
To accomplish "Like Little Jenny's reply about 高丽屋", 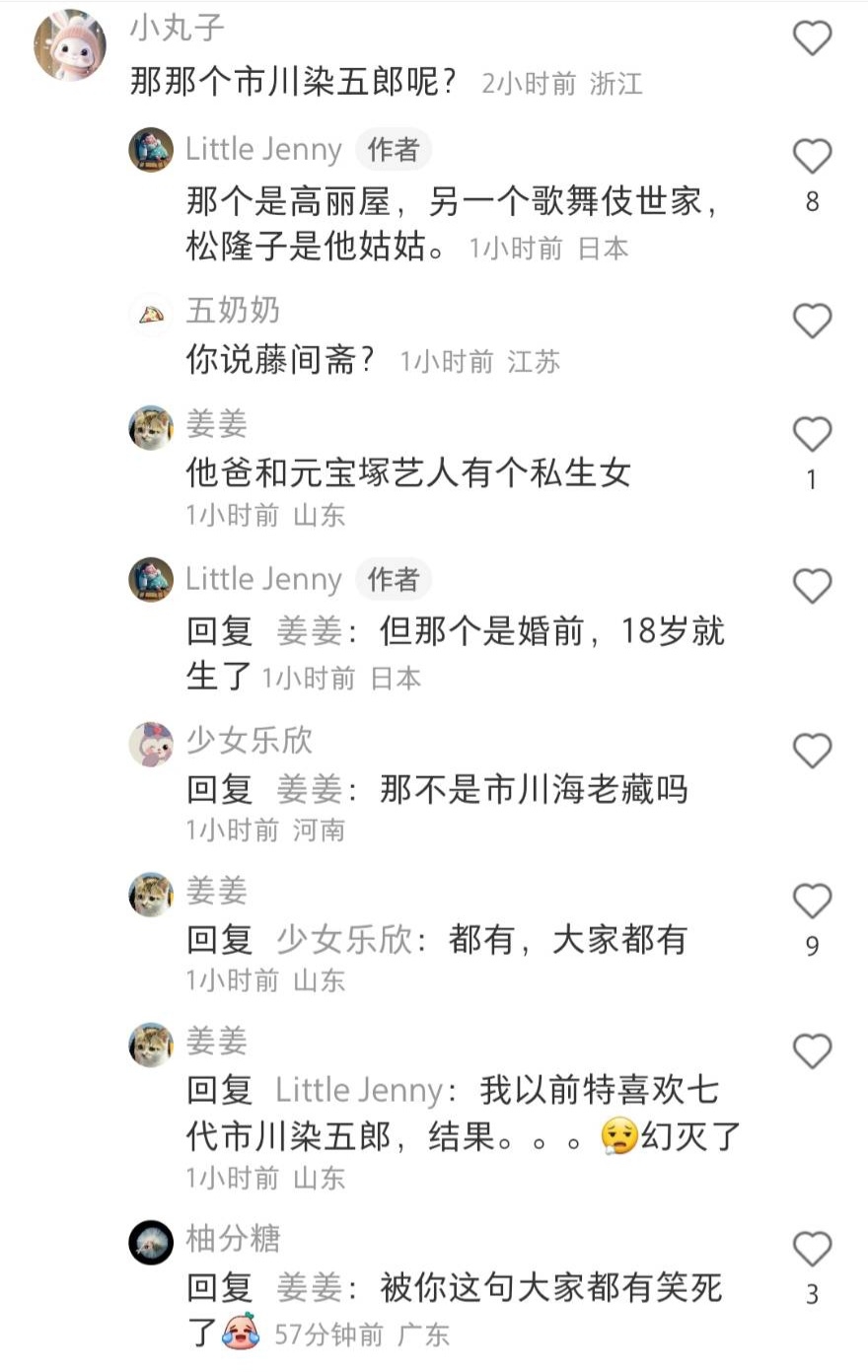I will pos(813,157).
